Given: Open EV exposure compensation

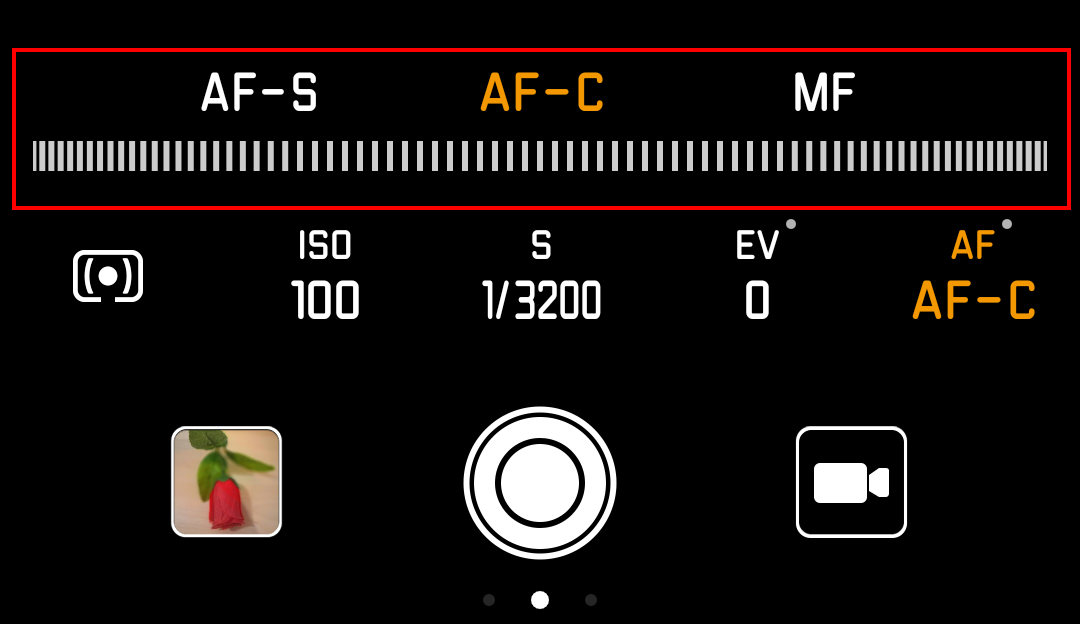Looking at the screenshot, I should (x=757, y=276).
